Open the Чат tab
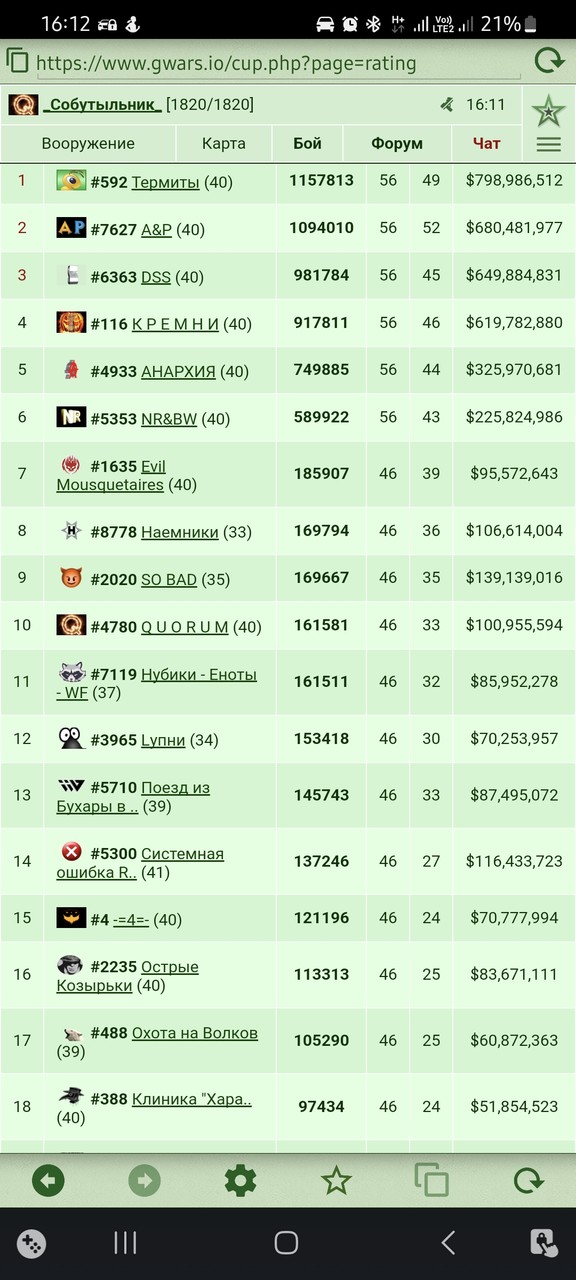The image size is (576, 1280). (x=487, y=143)
